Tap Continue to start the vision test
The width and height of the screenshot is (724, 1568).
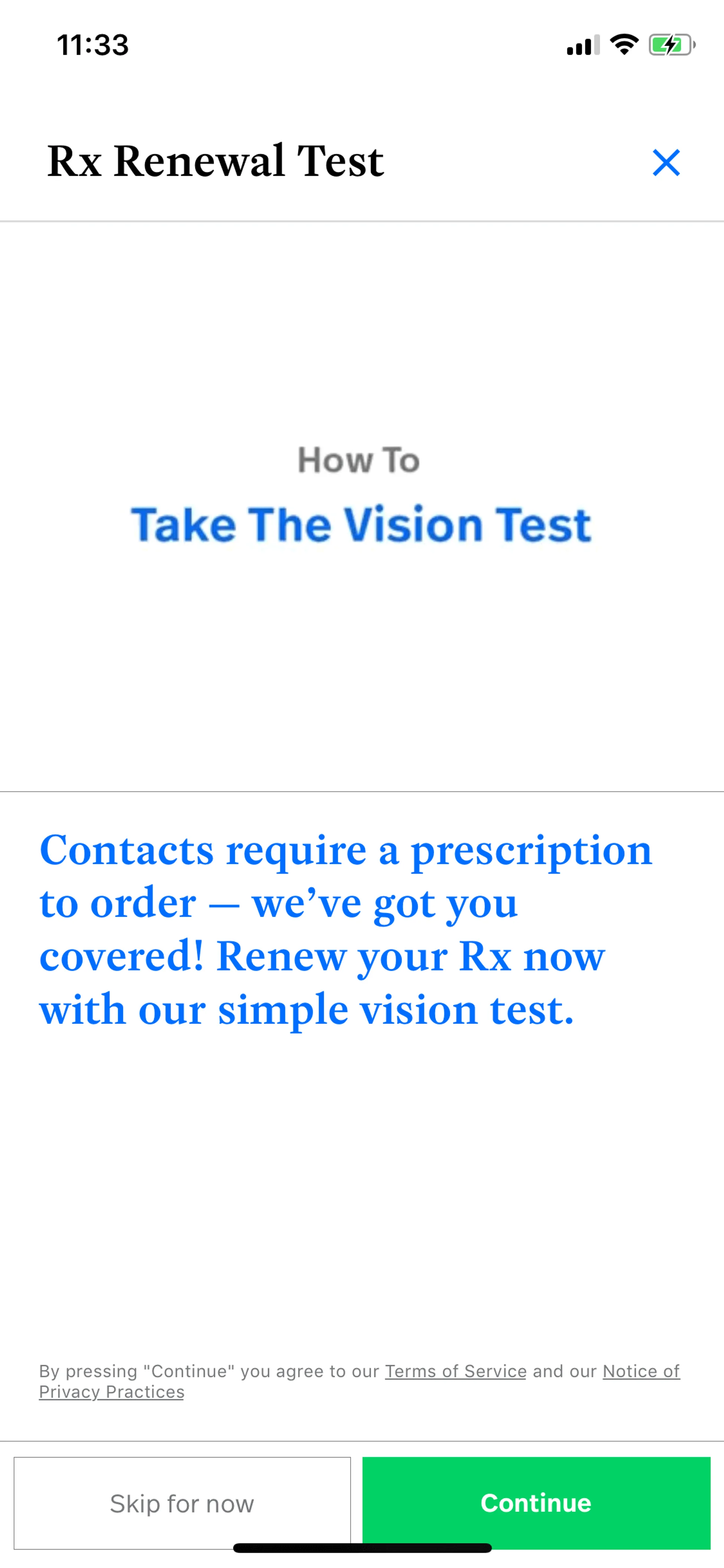(536, 1502)
